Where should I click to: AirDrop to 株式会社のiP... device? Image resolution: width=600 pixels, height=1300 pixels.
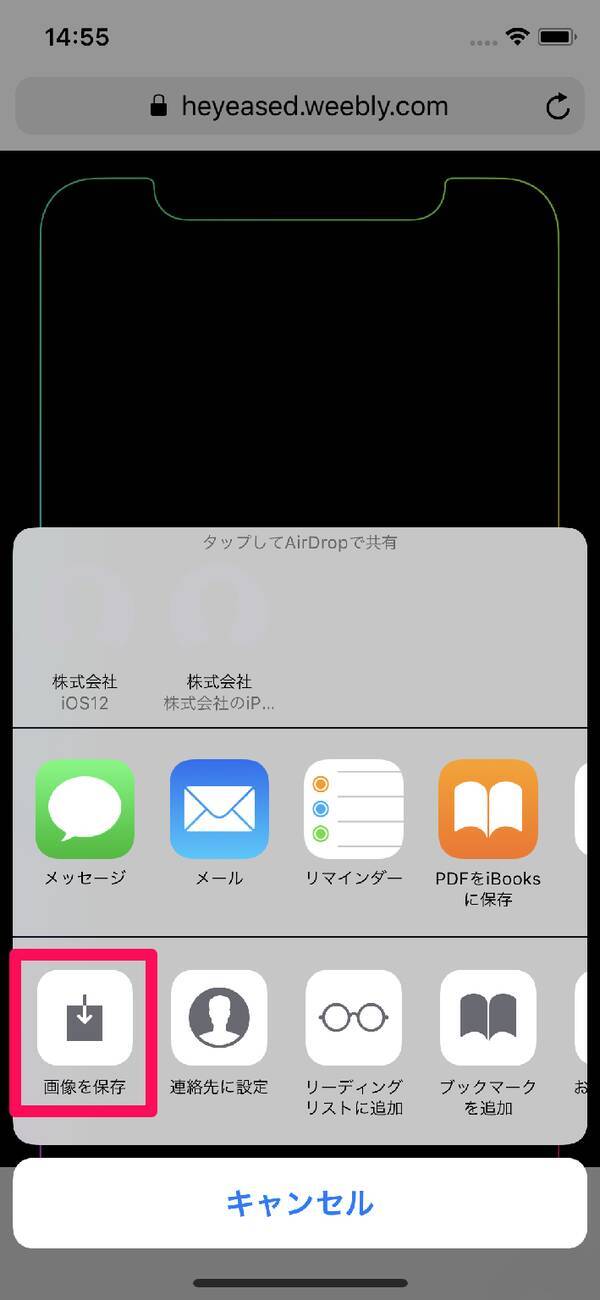click(x=219, y=612)
